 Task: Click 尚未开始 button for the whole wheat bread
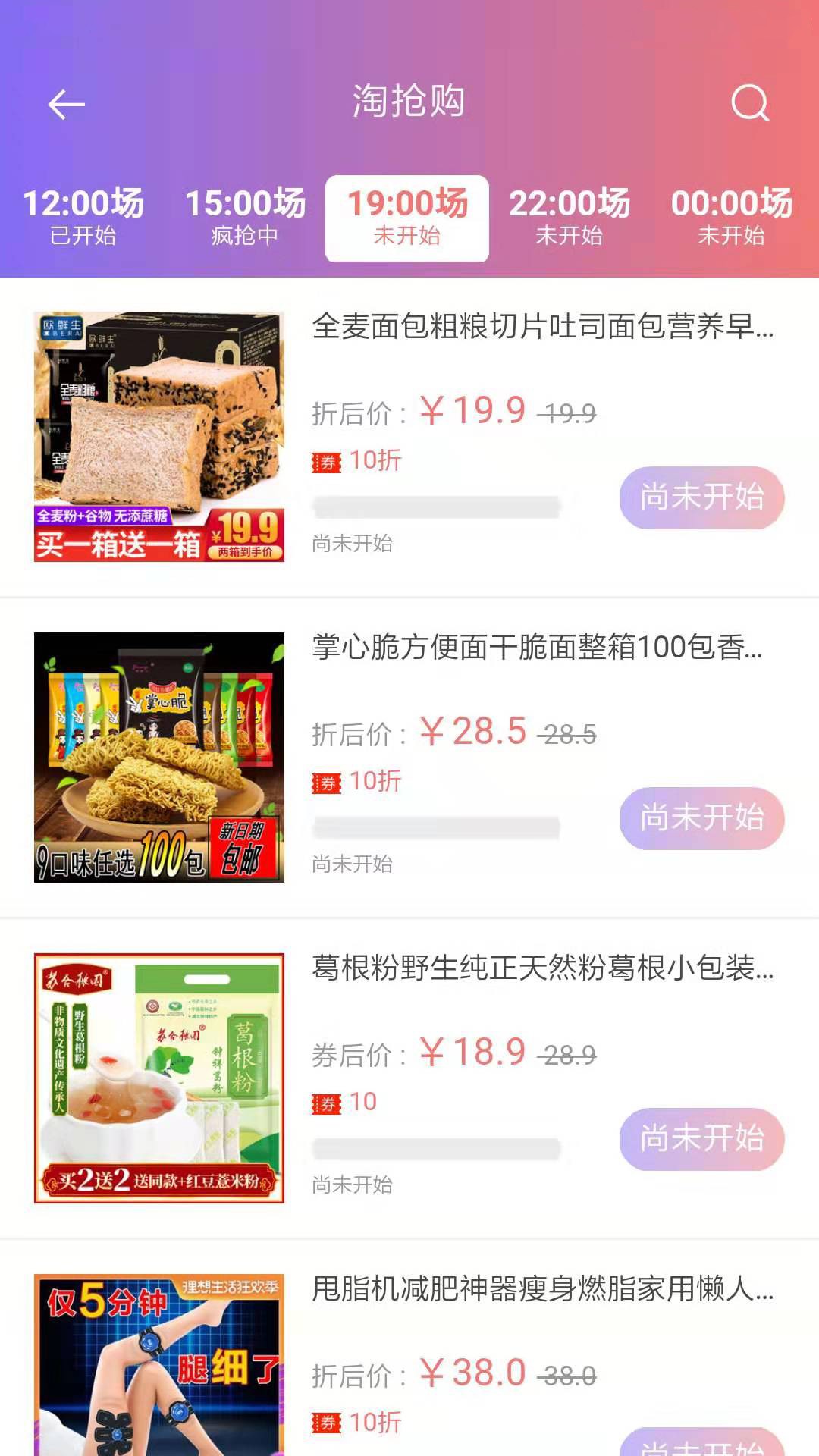(x=701, y=499)
